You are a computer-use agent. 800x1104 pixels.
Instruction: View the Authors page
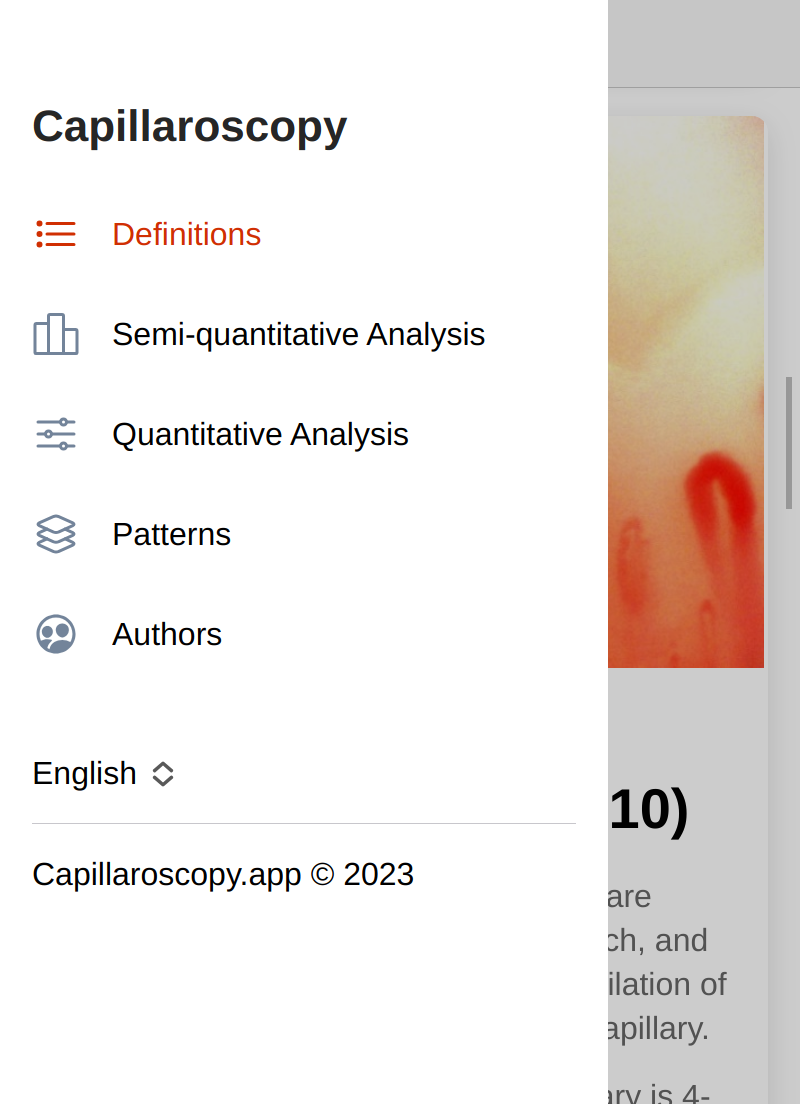coord(167,634)
